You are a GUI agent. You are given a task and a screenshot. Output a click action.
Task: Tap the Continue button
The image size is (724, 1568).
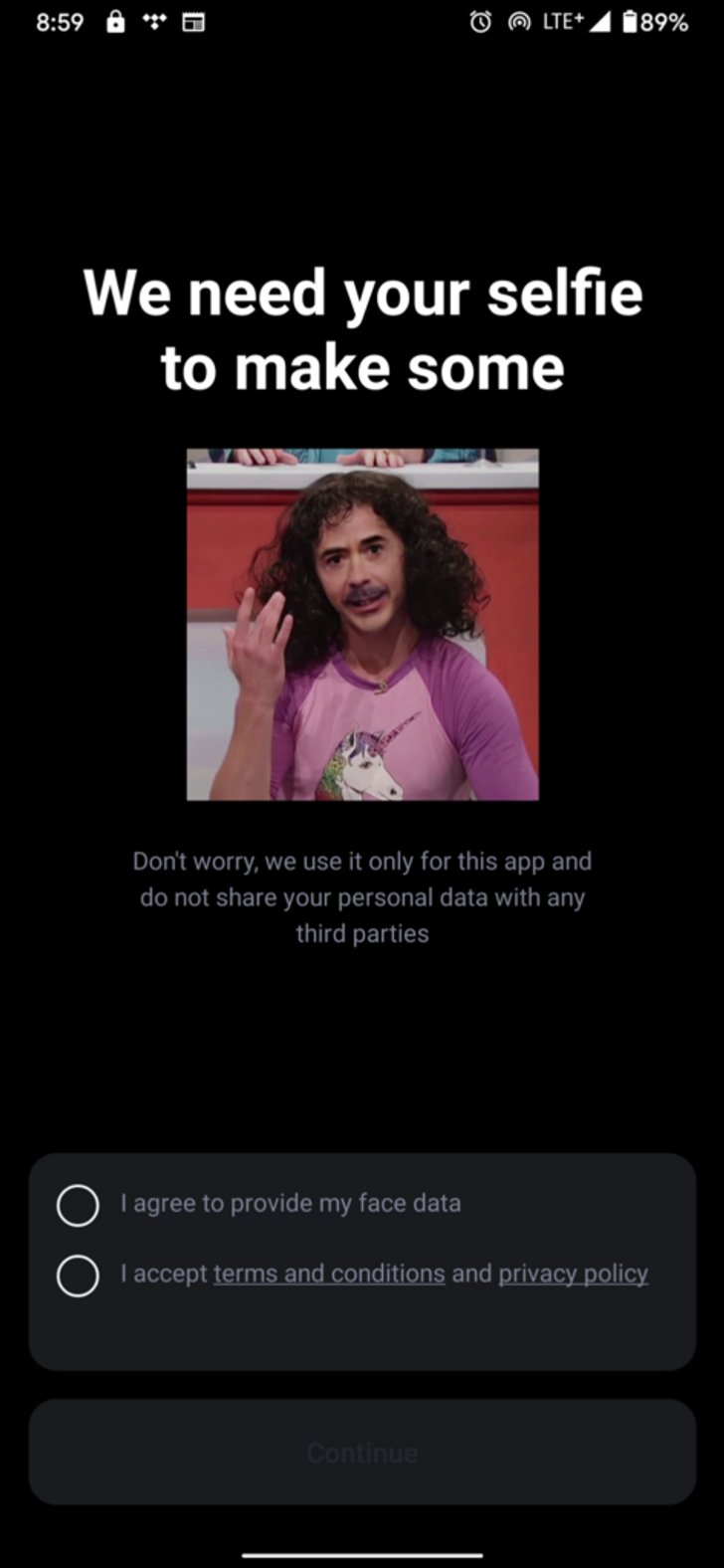362,1452
